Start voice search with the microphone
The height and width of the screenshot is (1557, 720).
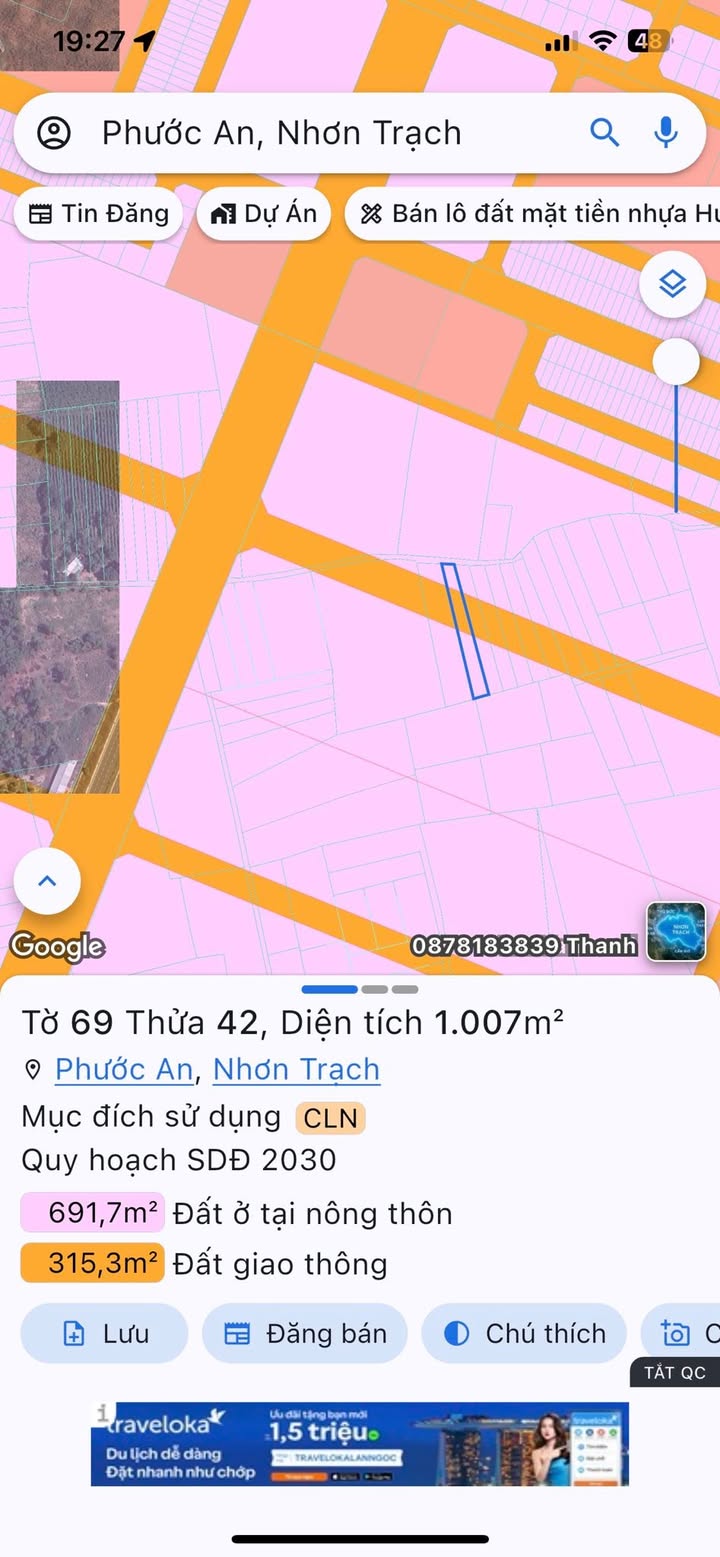[x=665, y=132]
